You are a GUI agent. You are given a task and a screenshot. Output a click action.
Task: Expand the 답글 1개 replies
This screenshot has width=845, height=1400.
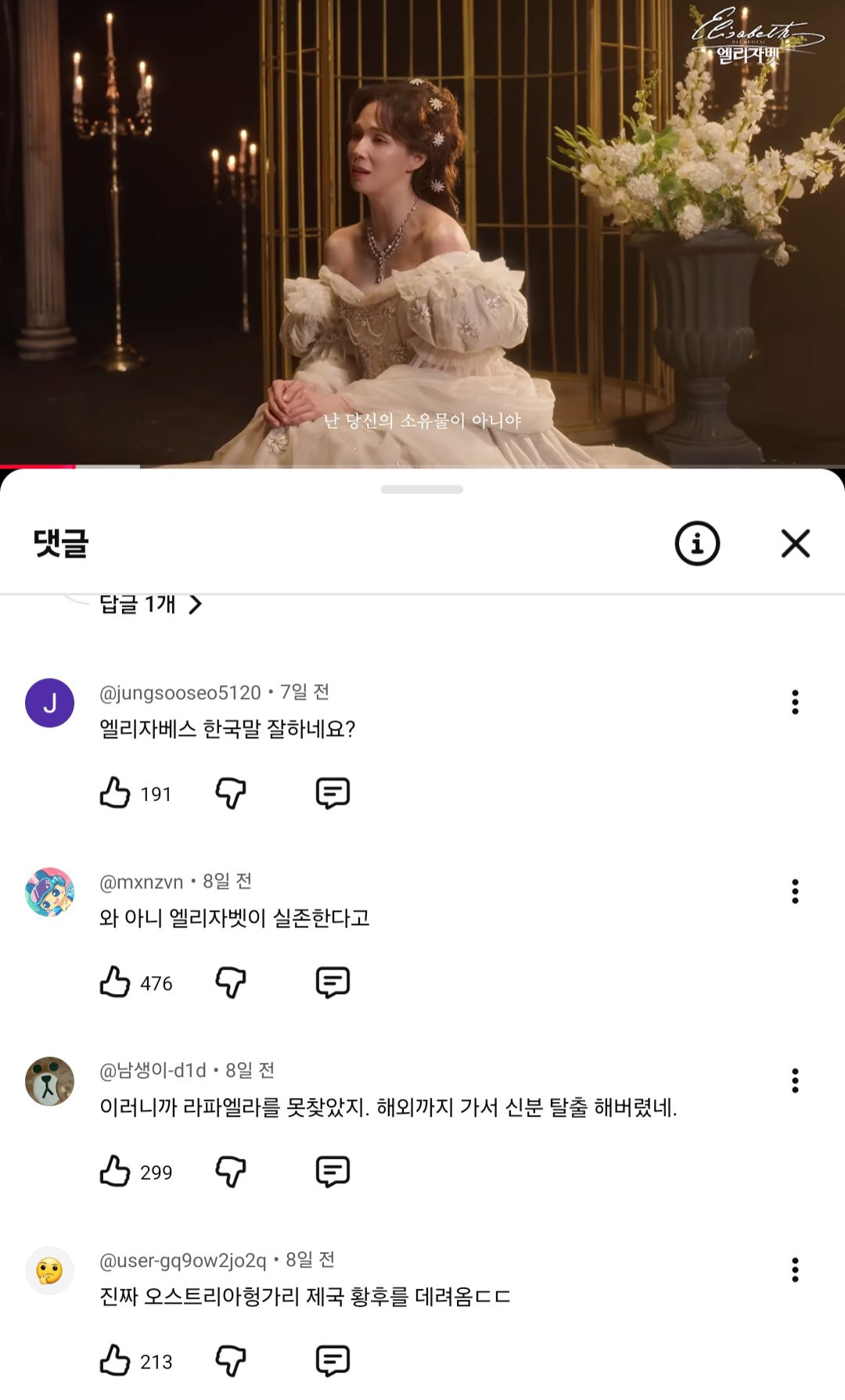[150, 604]
